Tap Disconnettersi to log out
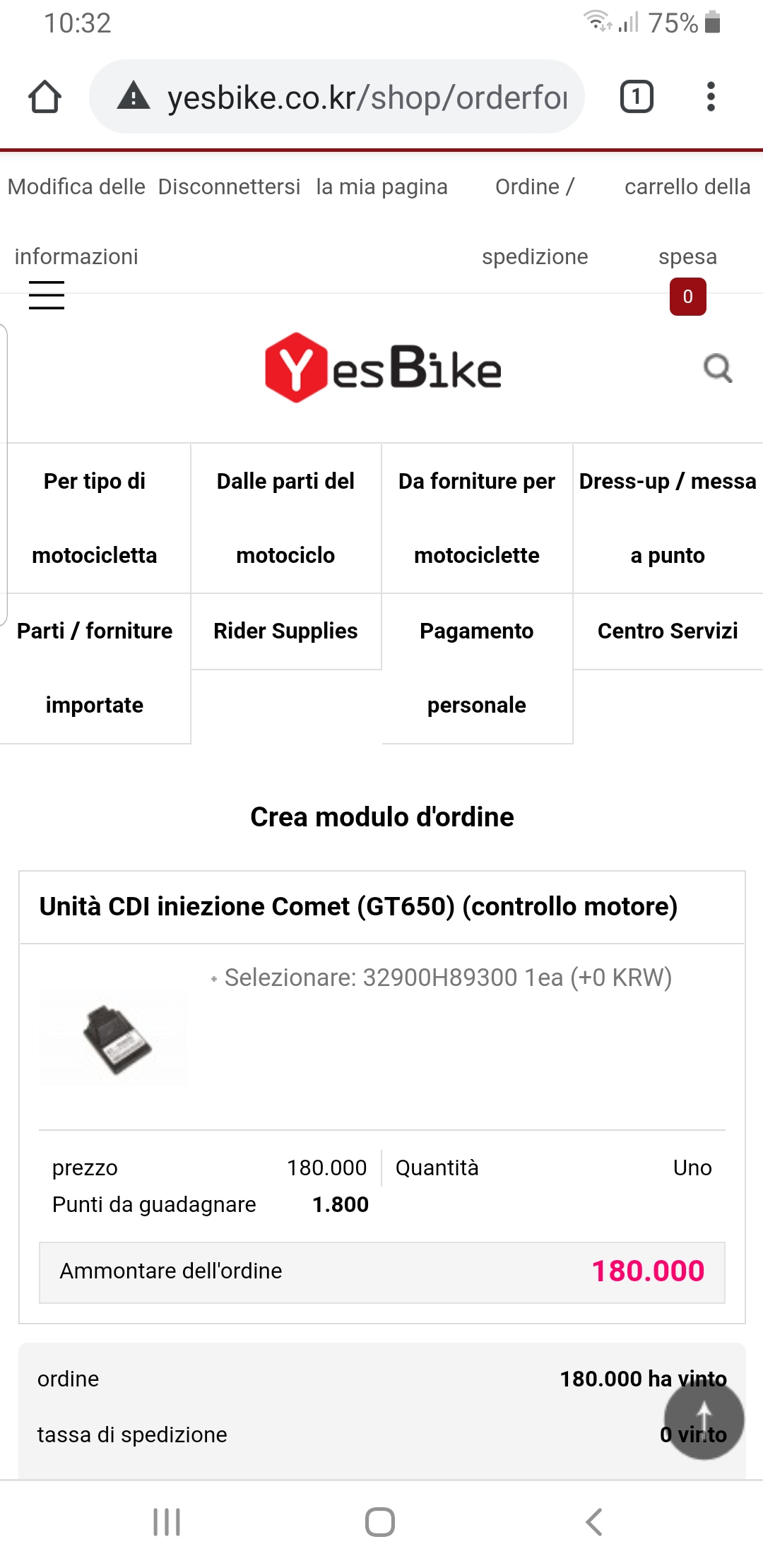 click(230, 186)
